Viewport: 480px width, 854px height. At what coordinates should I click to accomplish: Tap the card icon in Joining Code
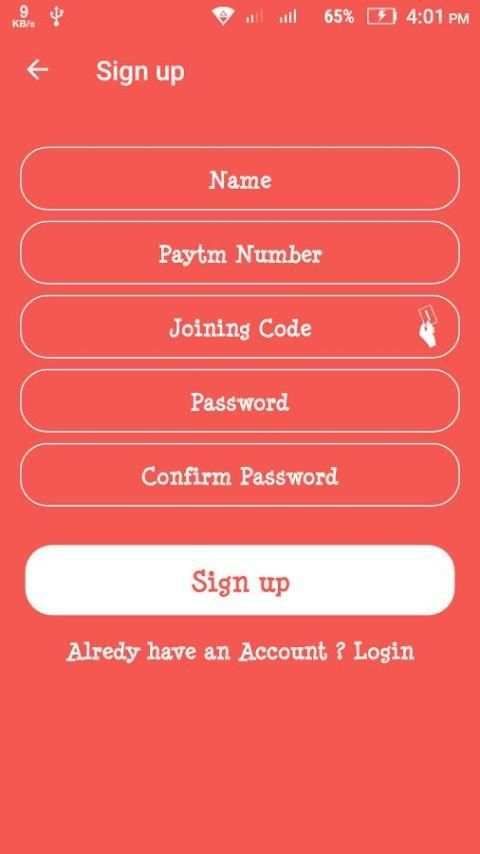pos(428,327)
